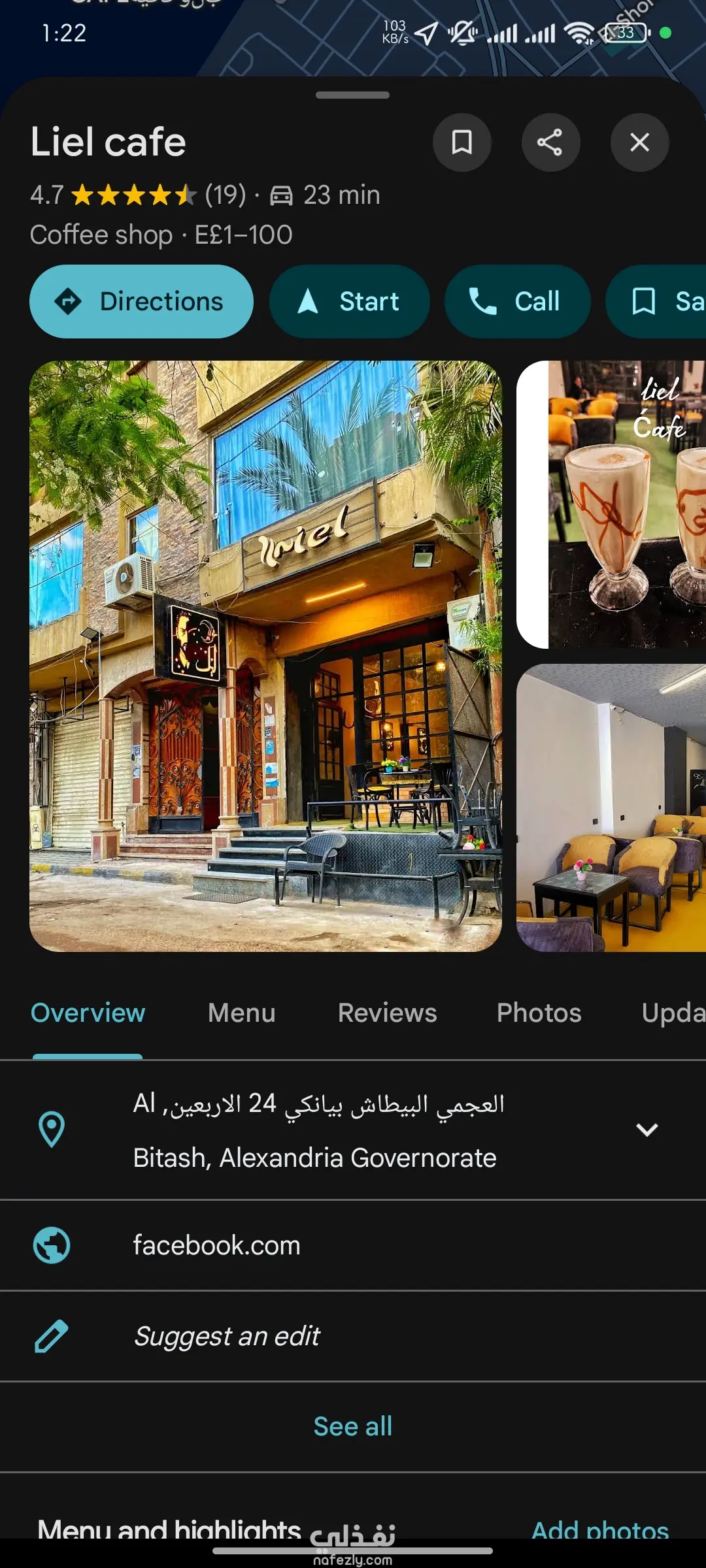The image size is (706, 1568).
Task: Share Liel cafe location
Action: click(x=550, y=142)
